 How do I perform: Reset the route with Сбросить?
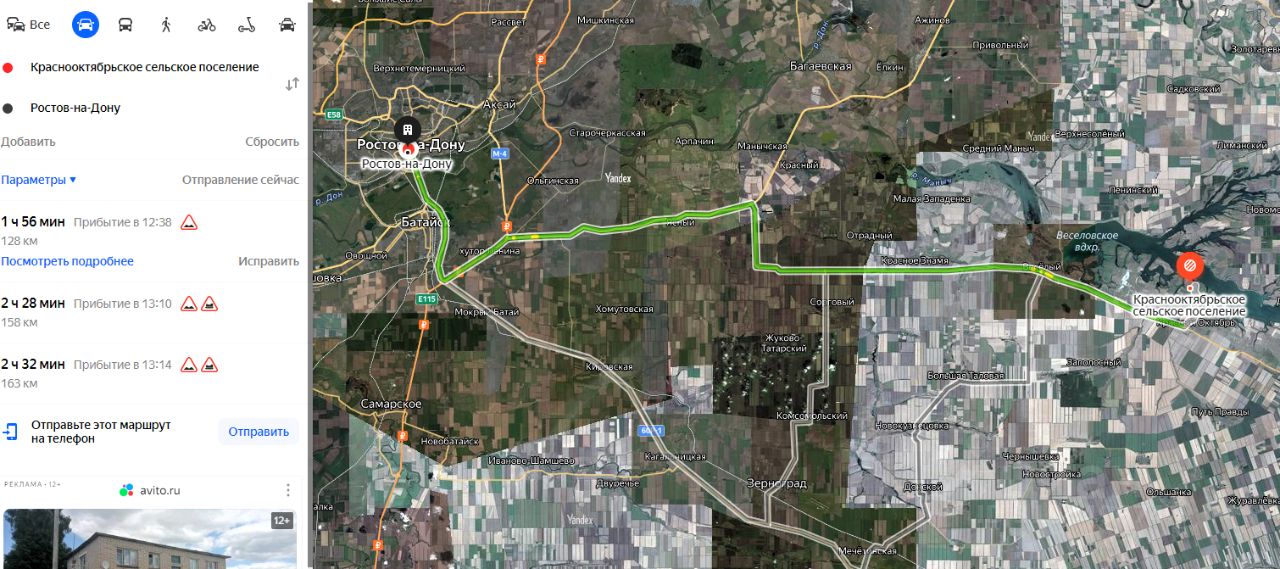click(x=272, y=142)
